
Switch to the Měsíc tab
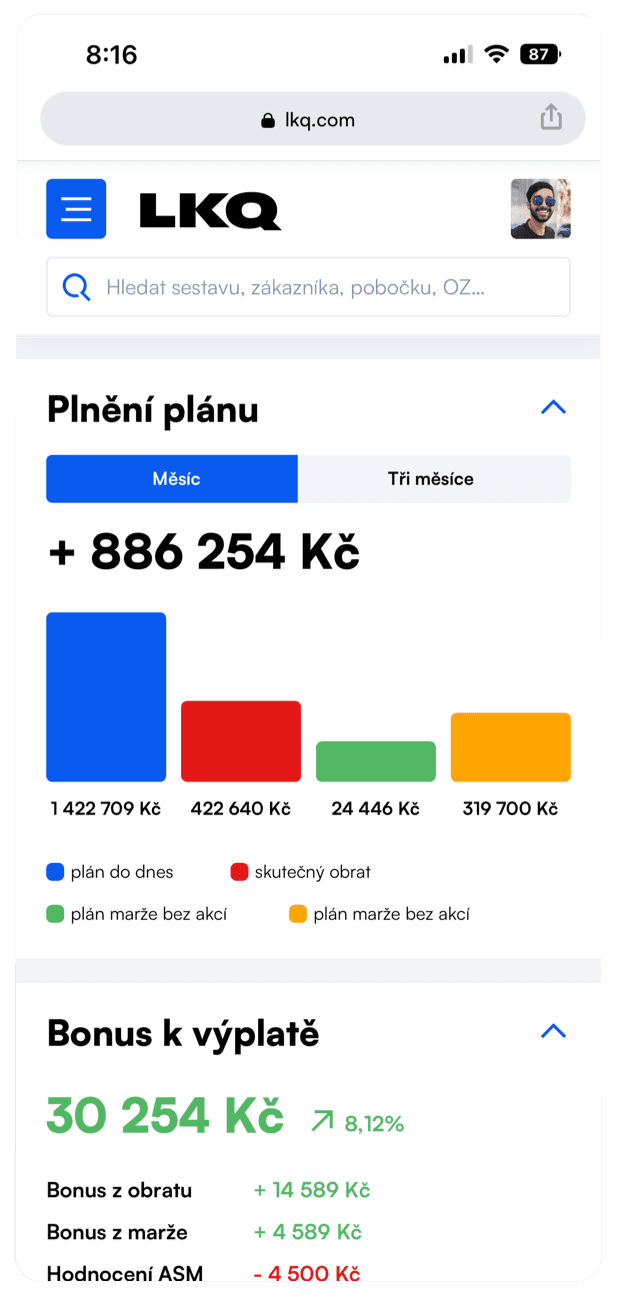click(x=172, y=479)
